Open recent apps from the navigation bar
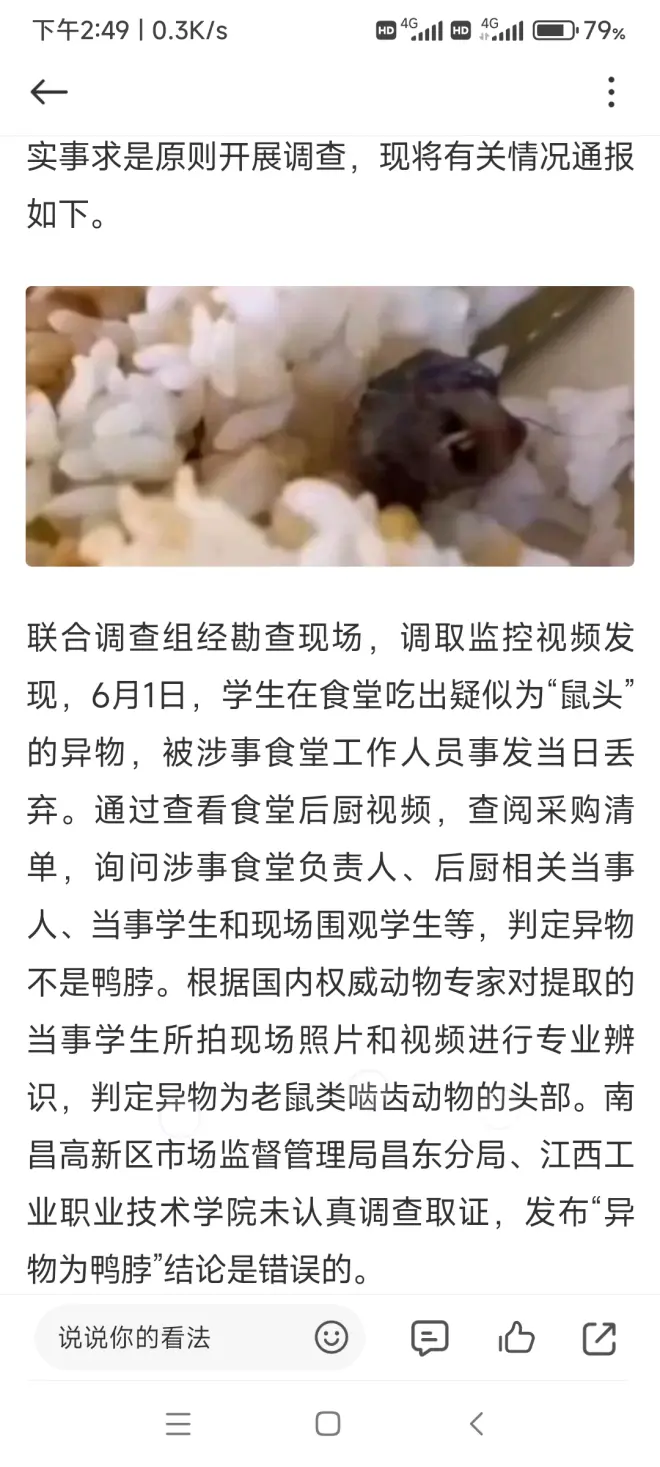 pyautogui.click(x=178, y=1424)
